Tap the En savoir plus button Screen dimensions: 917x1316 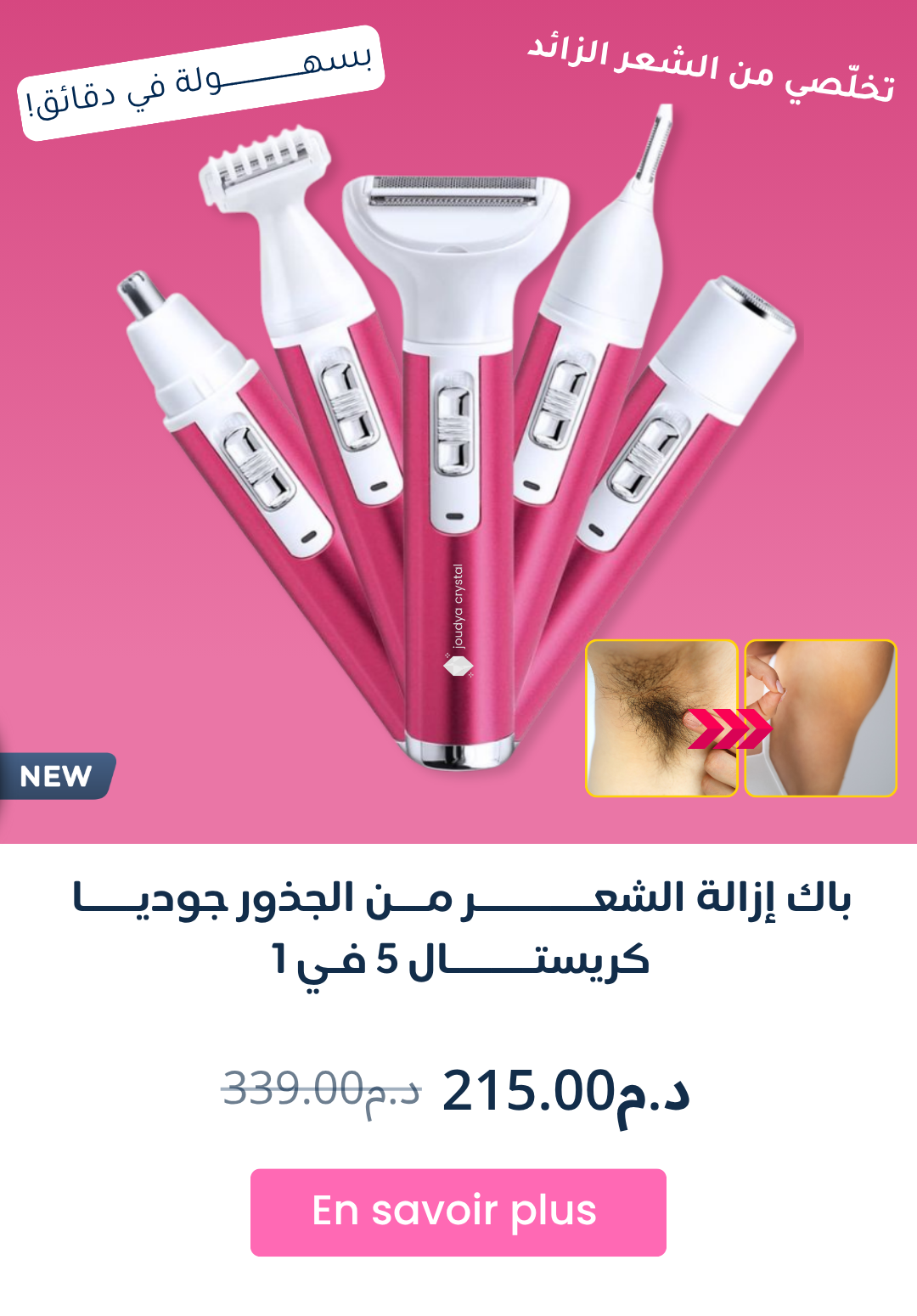[x=458, y=1212]
